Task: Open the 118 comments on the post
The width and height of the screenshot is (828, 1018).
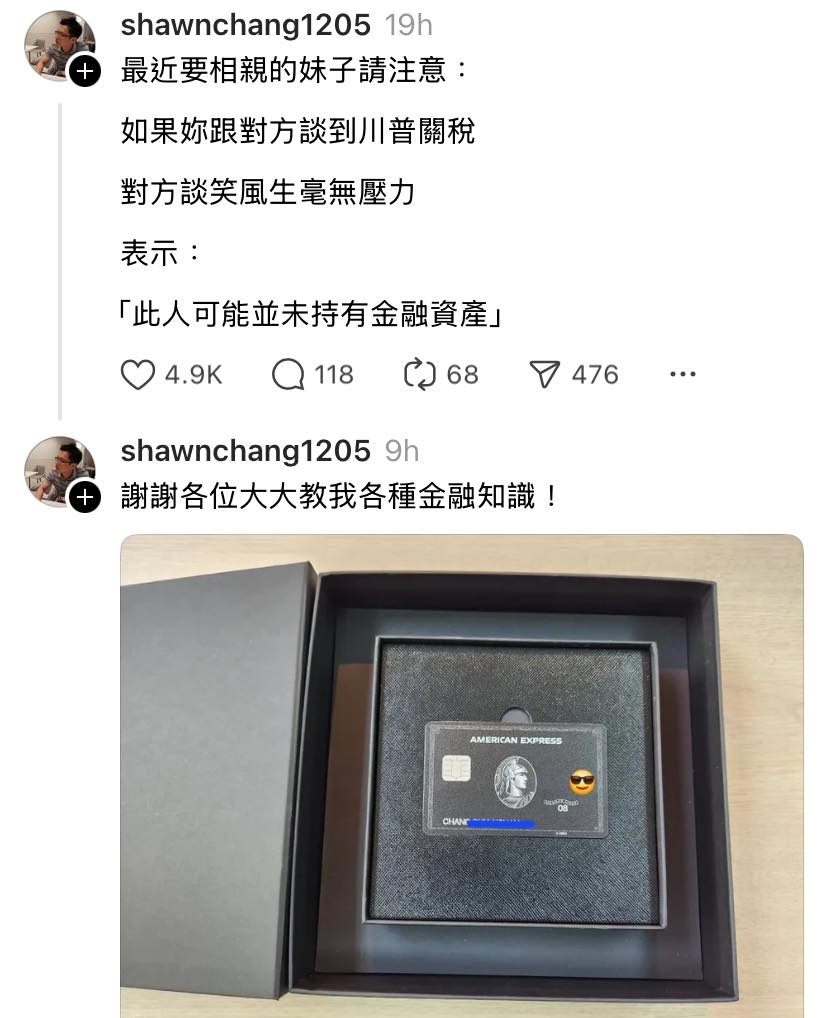Action: 288,375
